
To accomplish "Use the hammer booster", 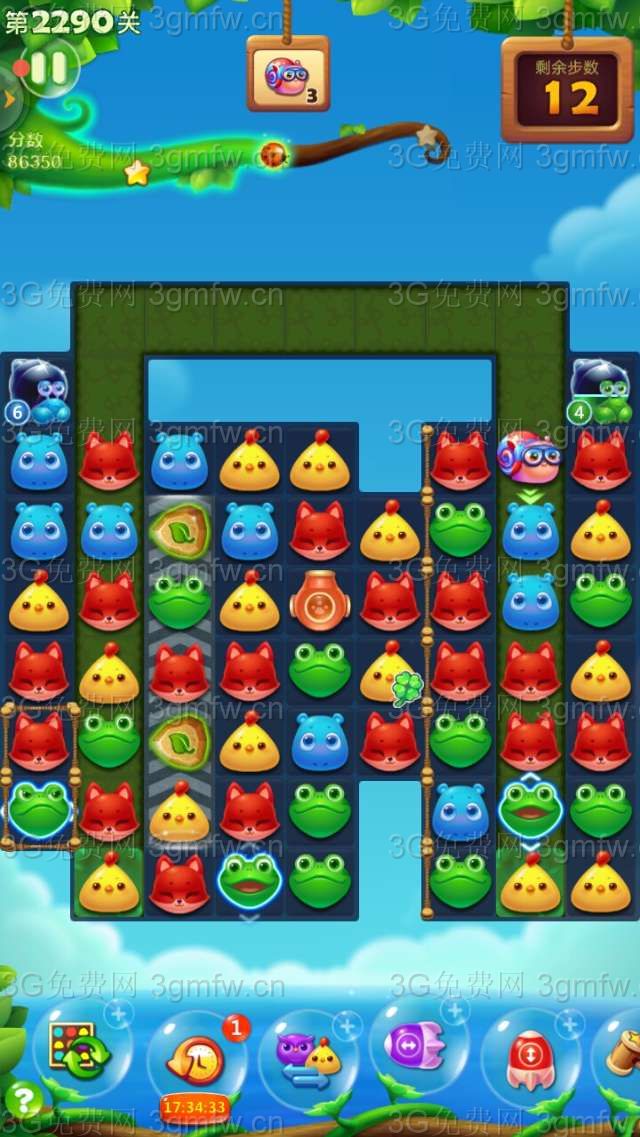I will 622,1052.
